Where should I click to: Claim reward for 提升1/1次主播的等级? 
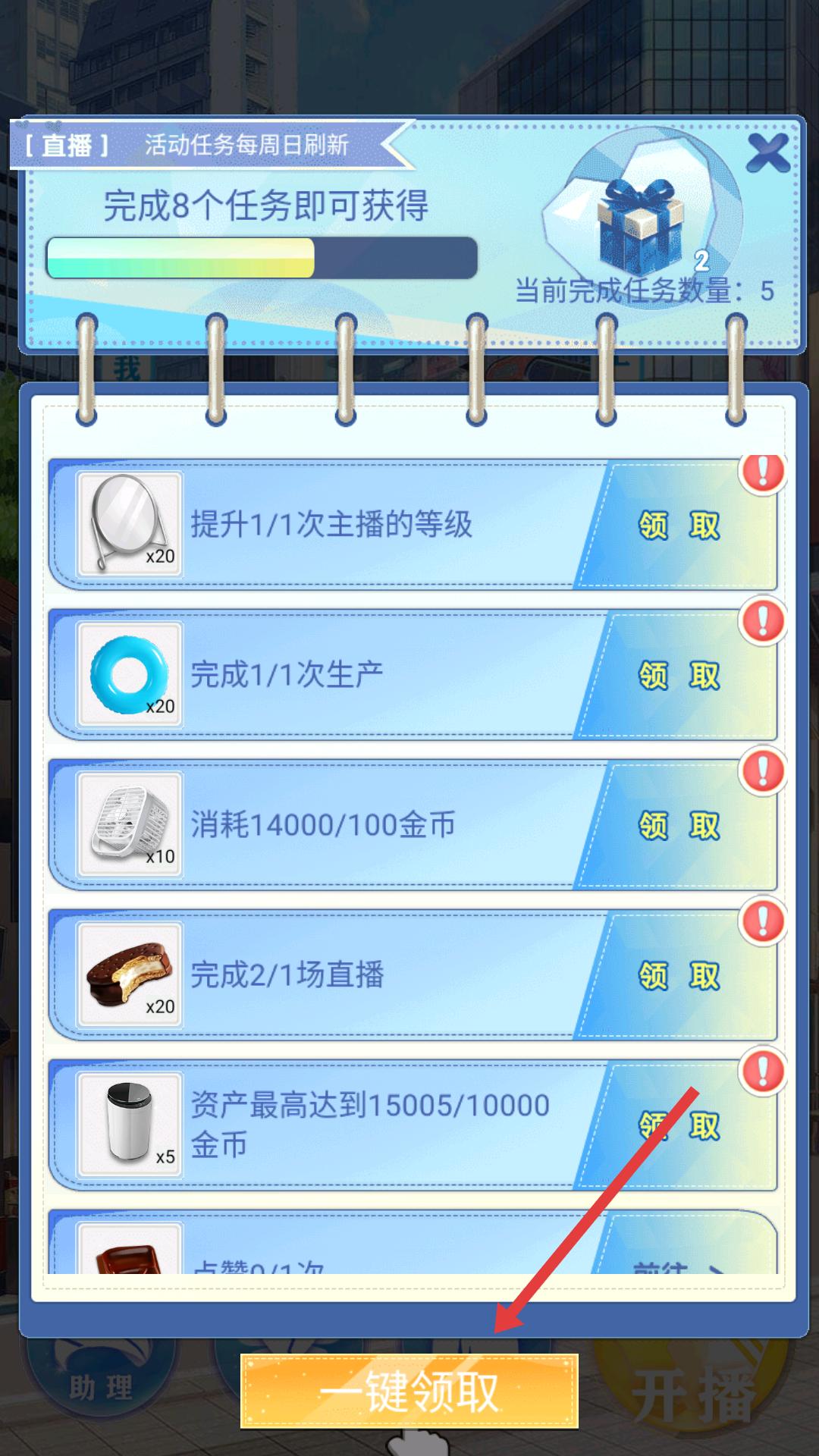(x=679, y=525)
